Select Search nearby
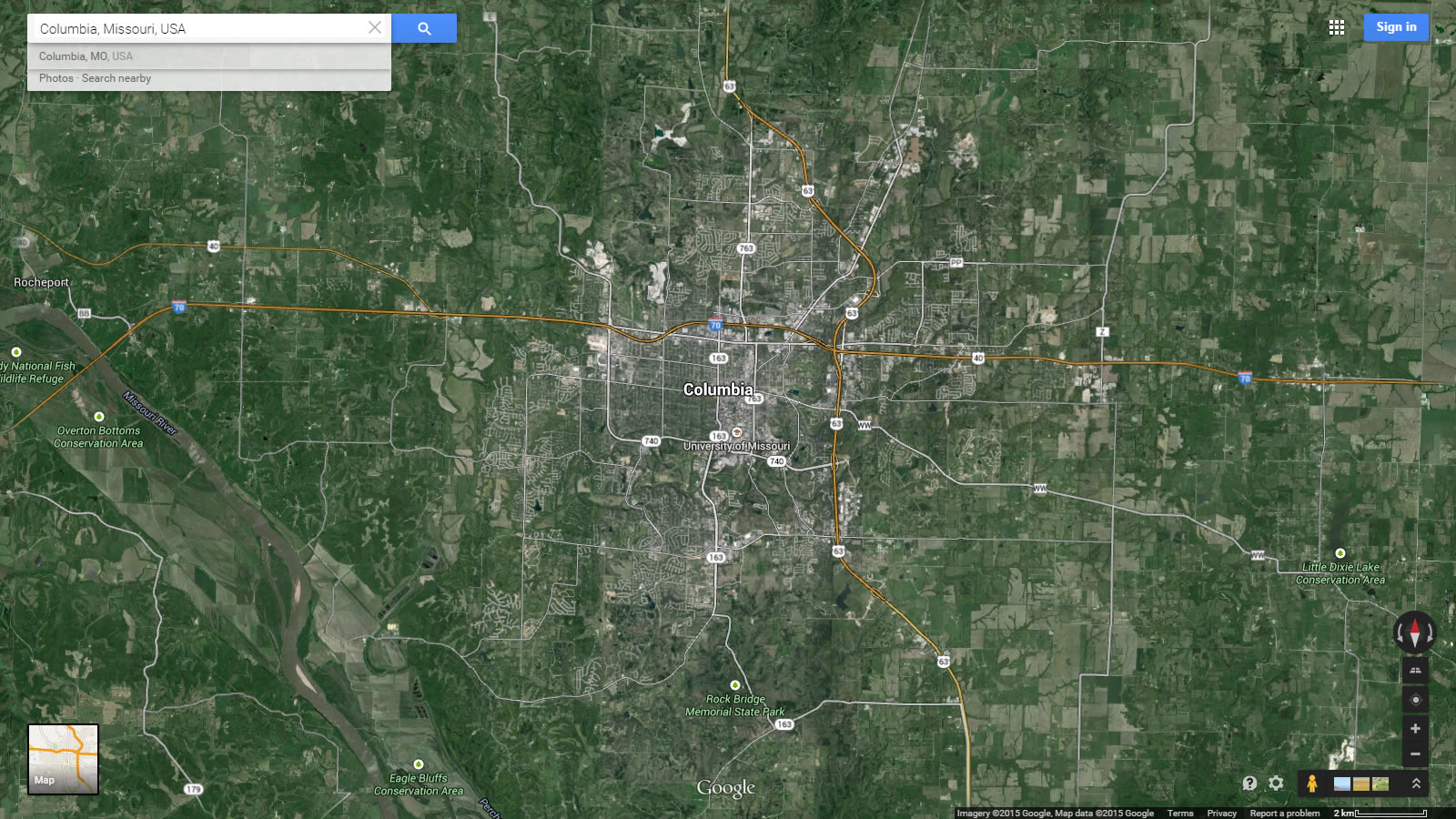Screen dimensions: 1456x819 [x=116, y=78]
